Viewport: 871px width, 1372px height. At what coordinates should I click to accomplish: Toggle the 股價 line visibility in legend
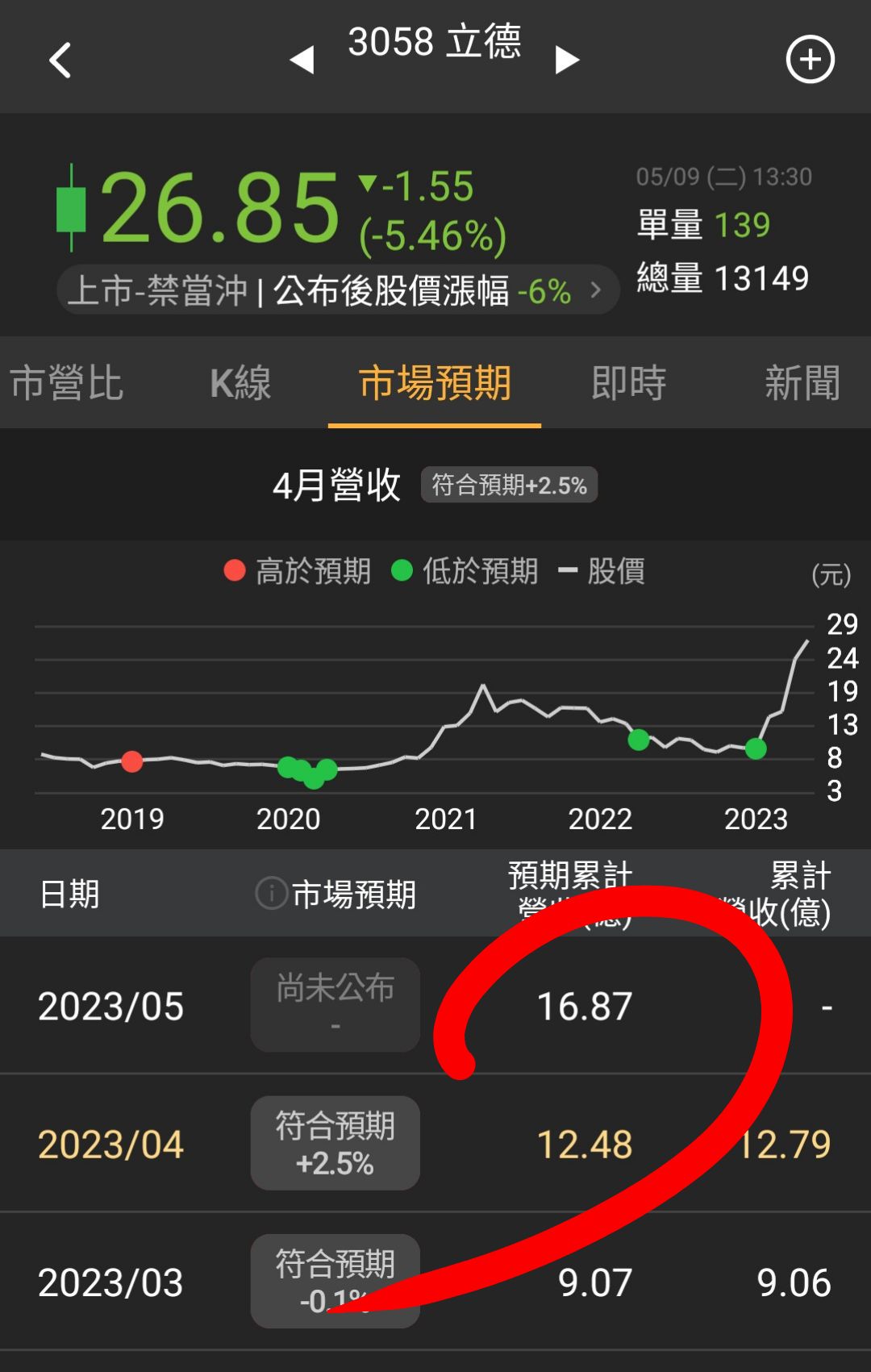pos(570,571)
